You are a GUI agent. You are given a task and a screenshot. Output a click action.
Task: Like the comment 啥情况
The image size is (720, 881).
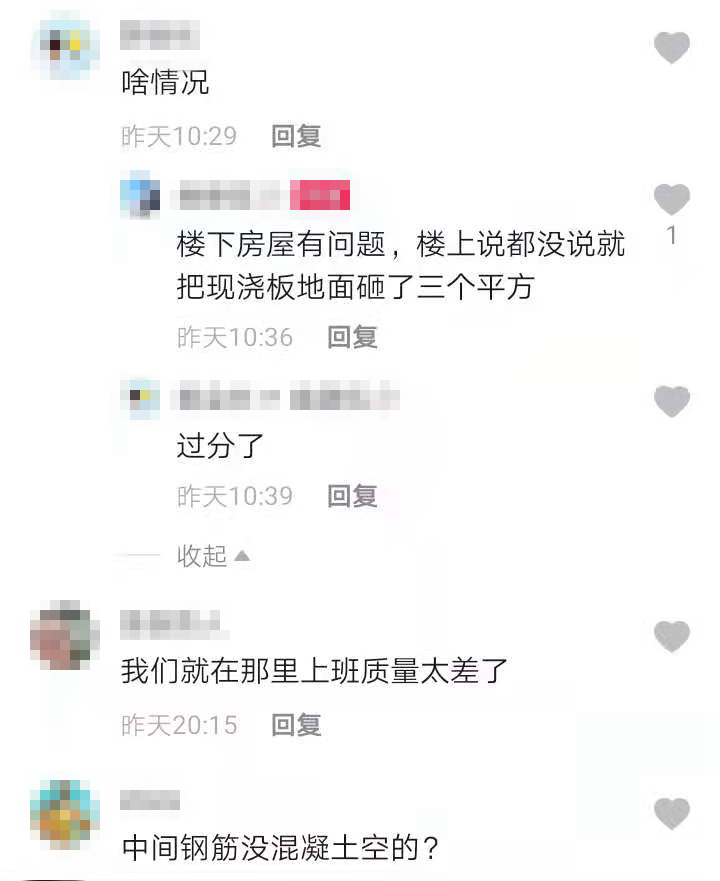point(671,48)
